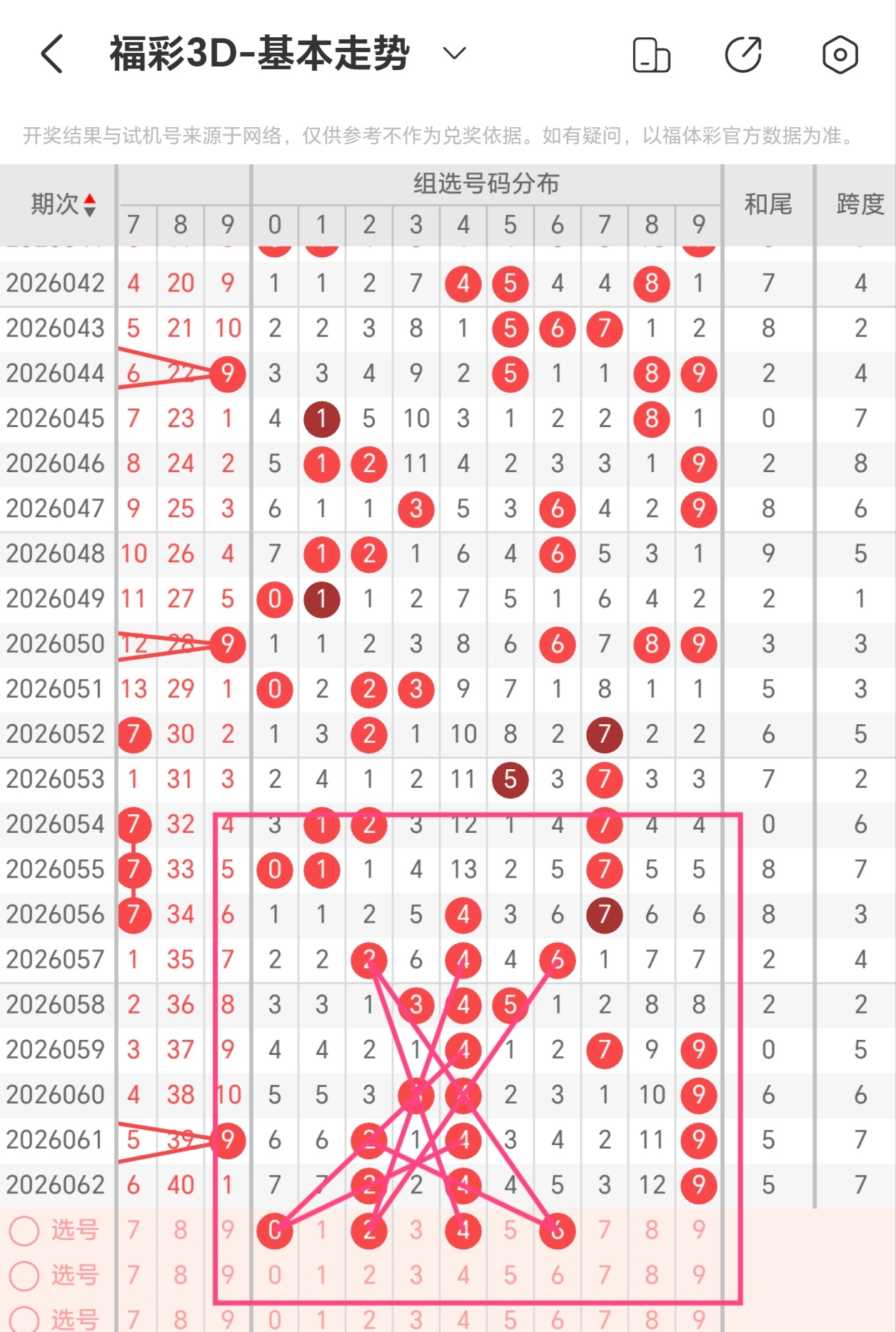Deselect highlighted number 6 in 选号 row
The width and height of the screenshot is (896, 1332).
pyautogui.click(x=558, y=1230)
